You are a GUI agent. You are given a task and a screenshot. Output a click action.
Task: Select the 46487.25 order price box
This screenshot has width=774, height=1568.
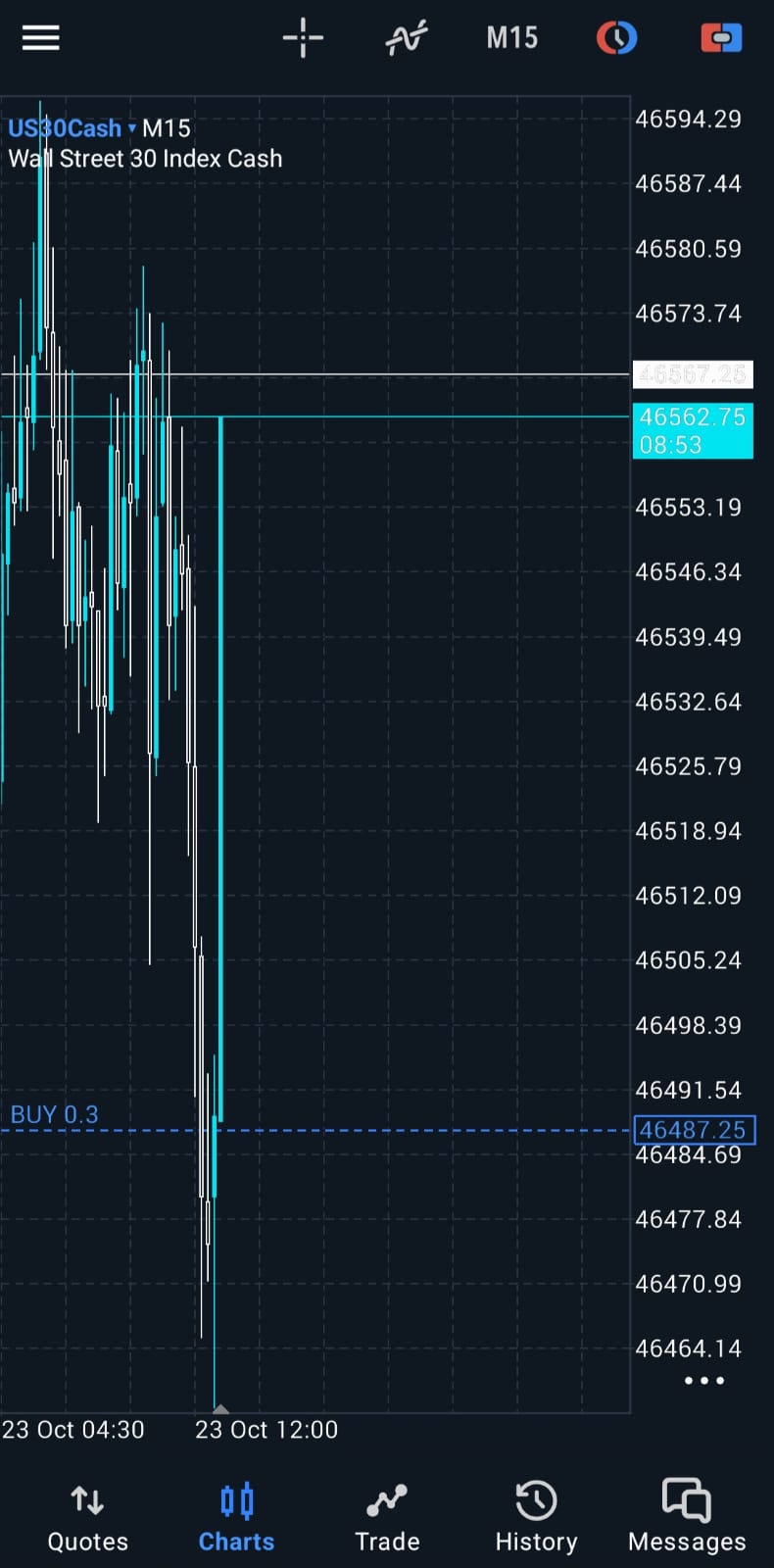[694, 1130]
